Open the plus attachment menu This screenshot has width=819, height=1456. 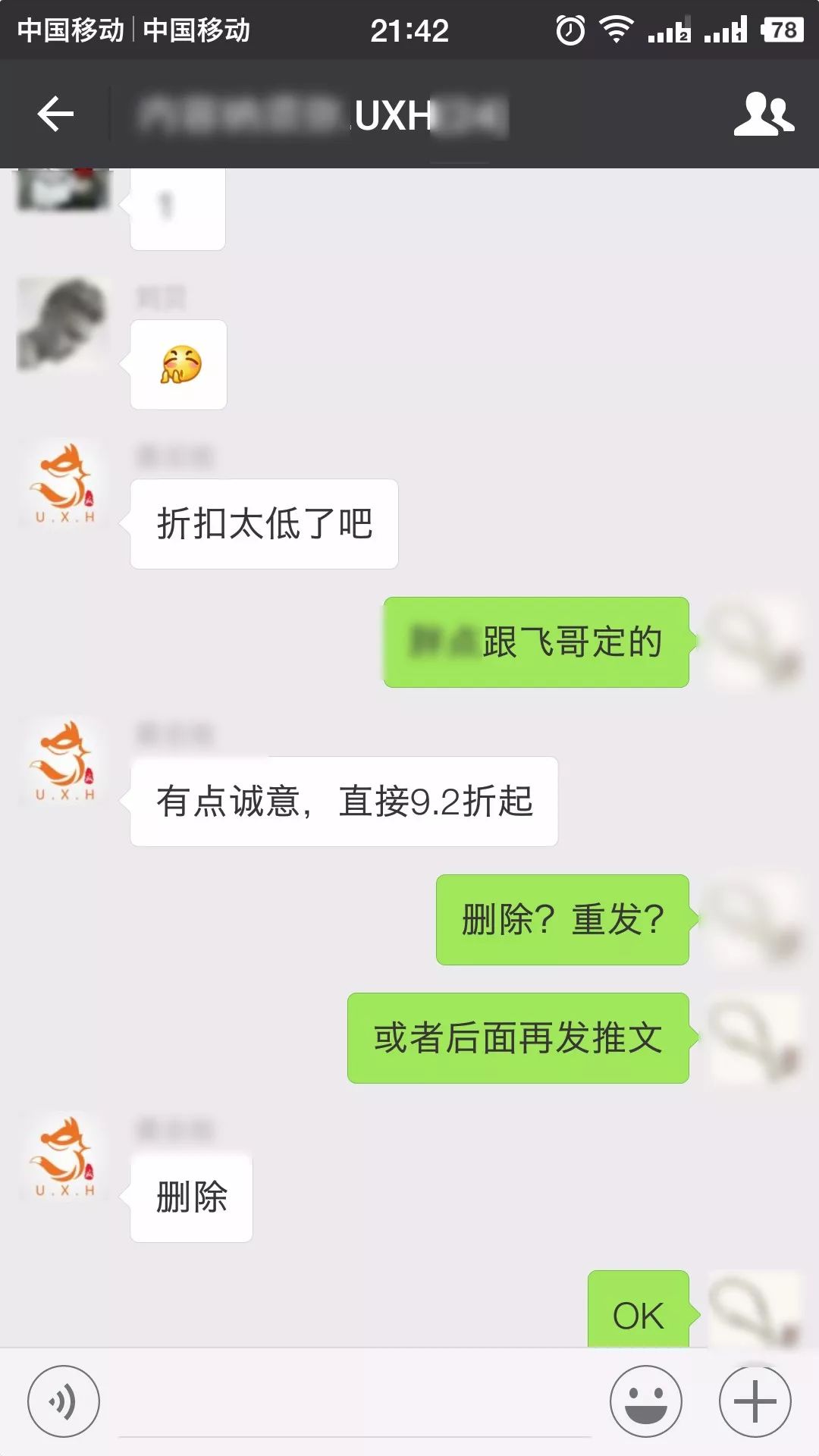(755, 1401)
